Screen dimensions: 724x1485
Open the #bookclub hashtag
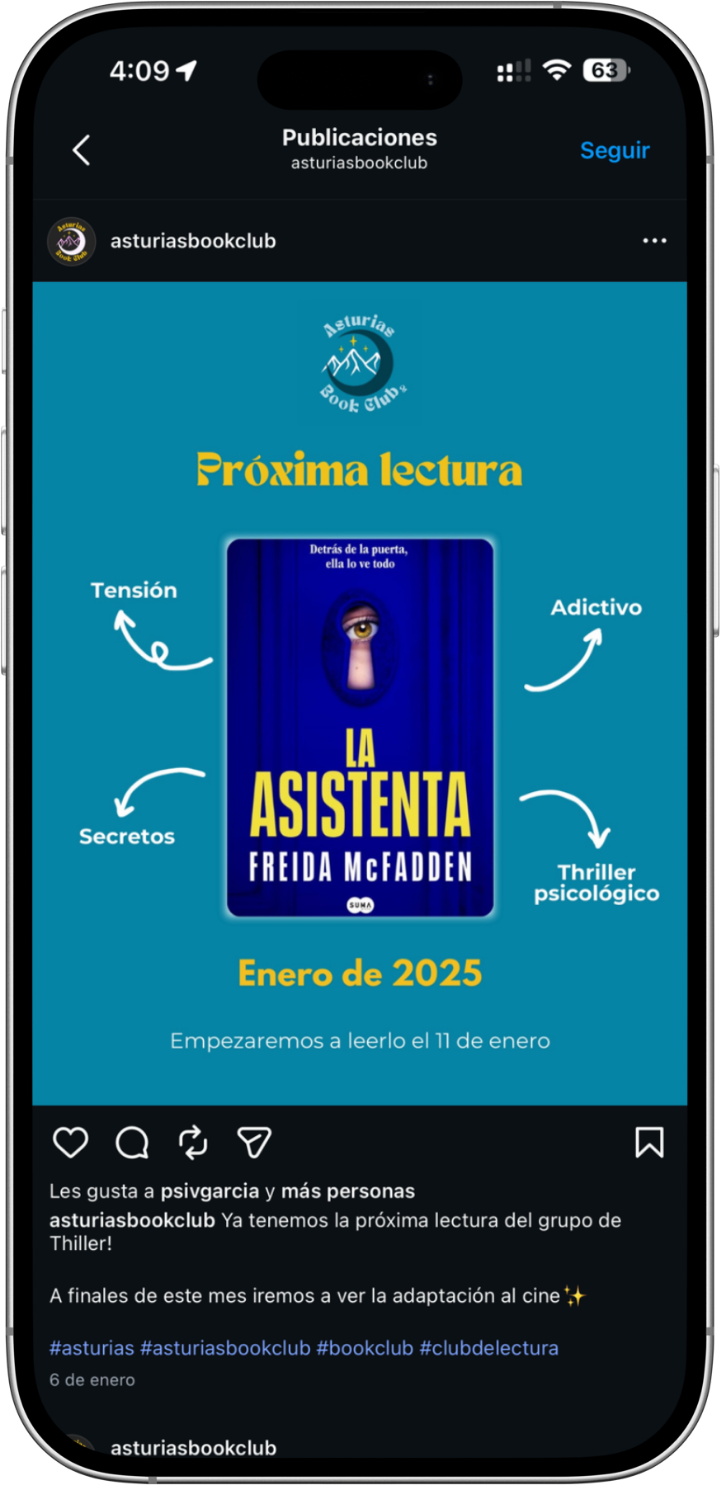[x=365, y=1348]
